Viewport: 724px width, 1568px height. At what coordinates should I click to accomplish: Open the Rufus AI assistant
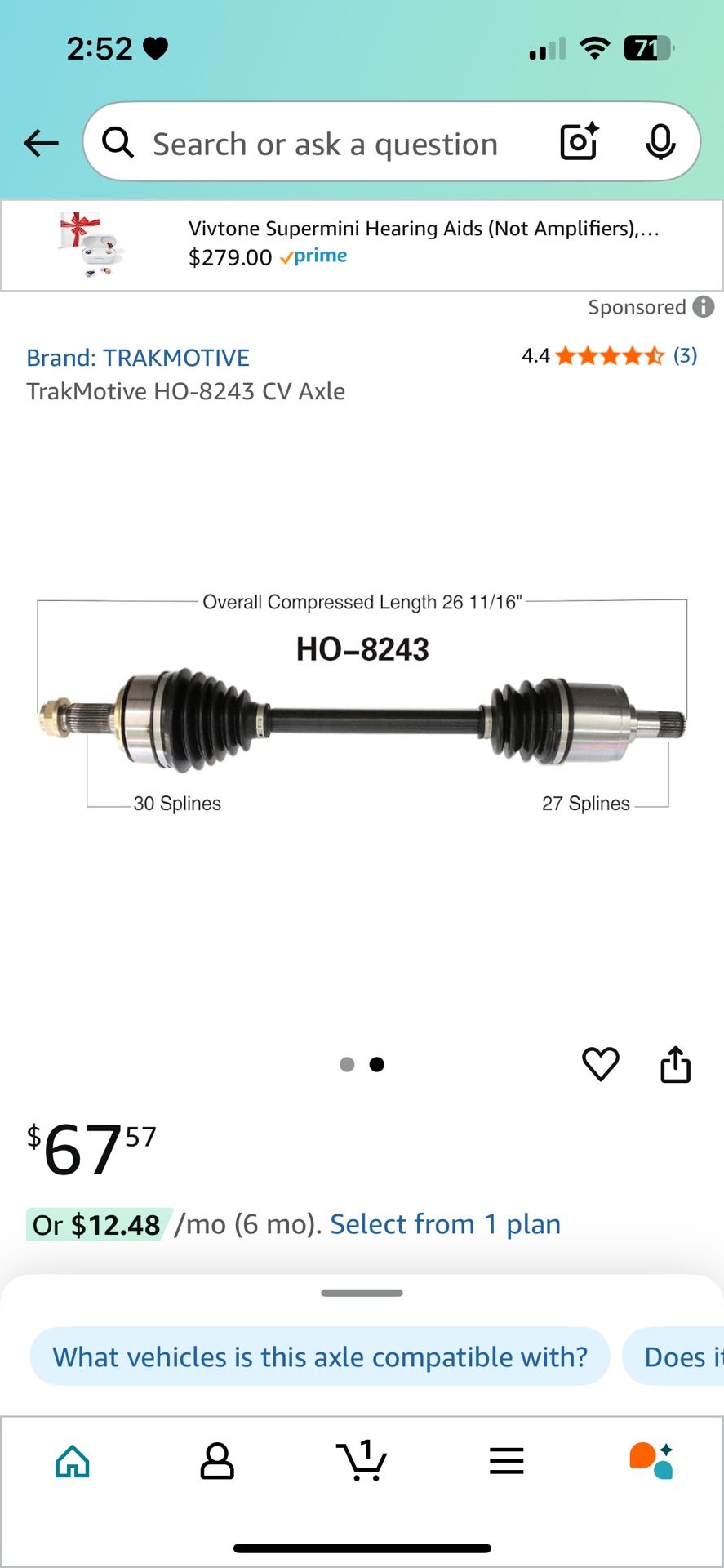point(651,1461)
